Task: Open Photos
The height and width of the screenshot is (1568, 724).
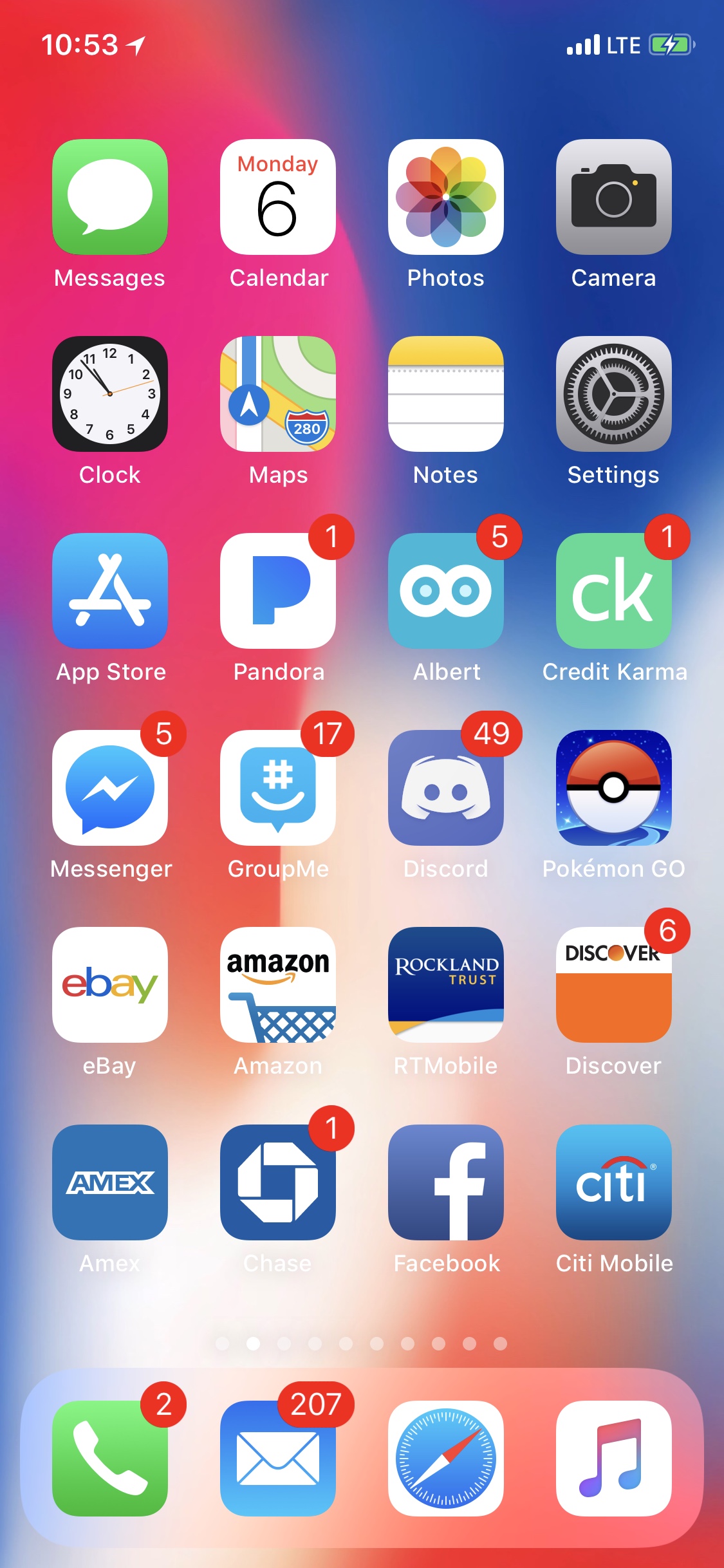Action: 445,197
